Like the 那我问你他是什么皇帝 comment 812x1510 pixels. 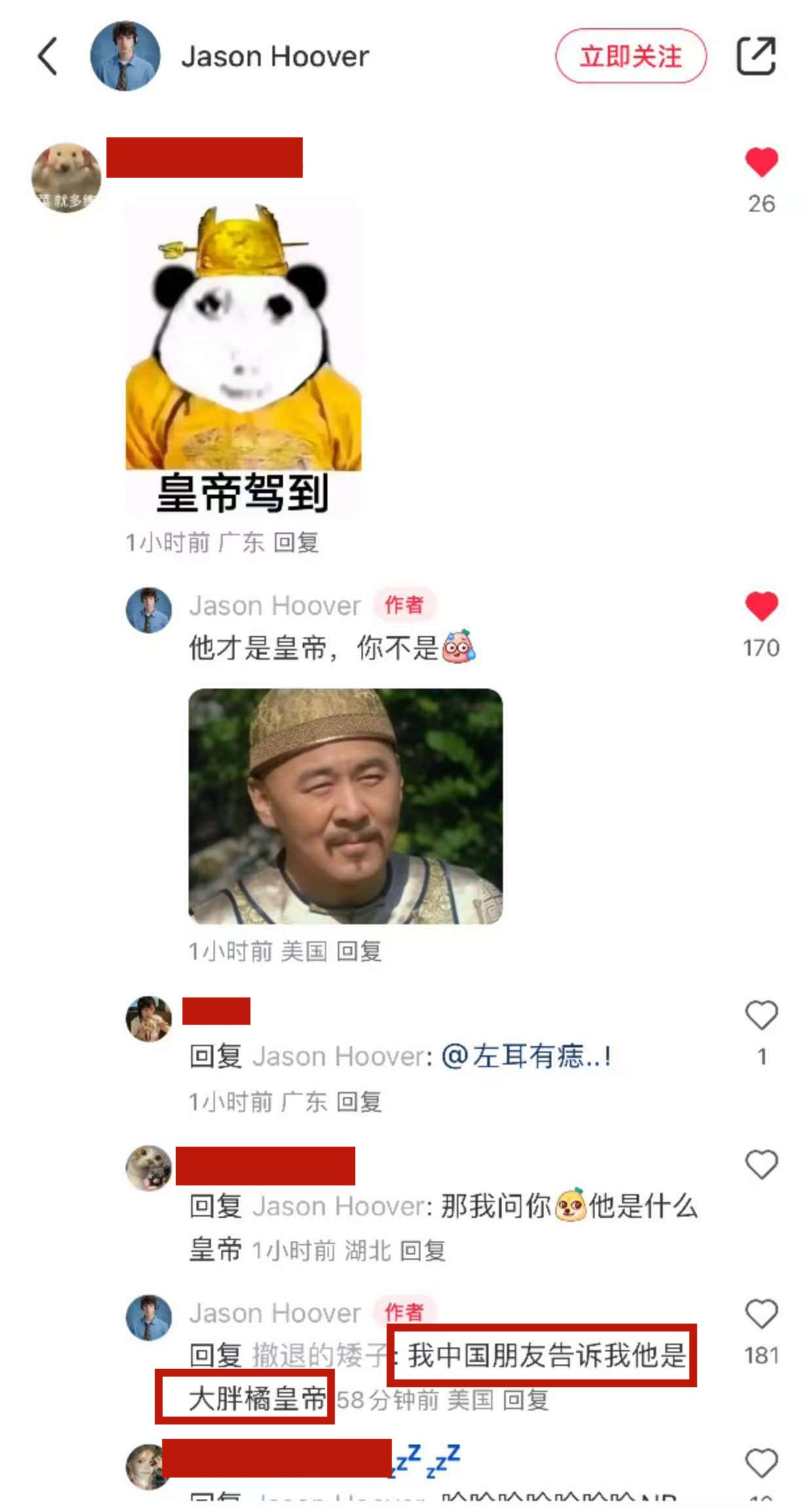click(x=761, y=1165)
